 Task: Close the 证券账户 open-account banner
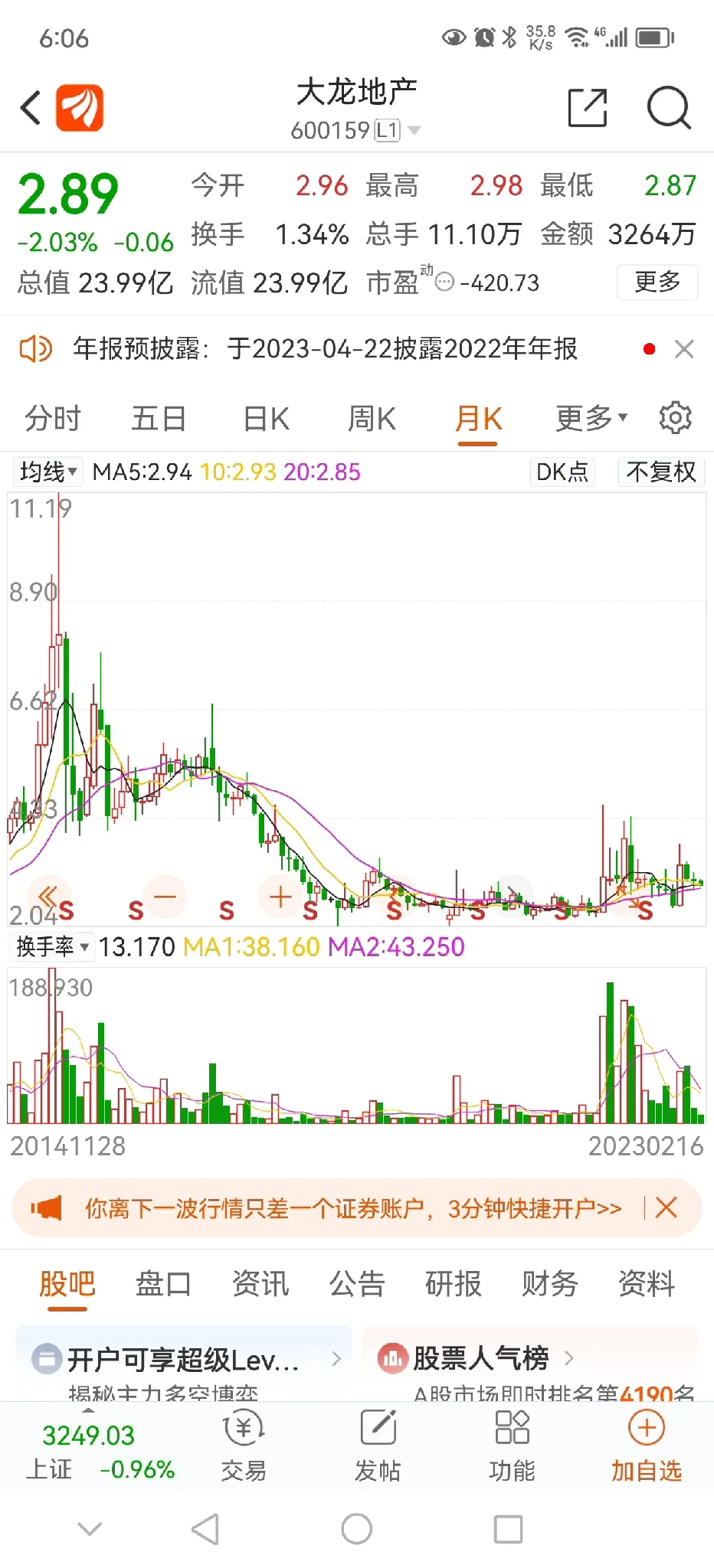666,1208
